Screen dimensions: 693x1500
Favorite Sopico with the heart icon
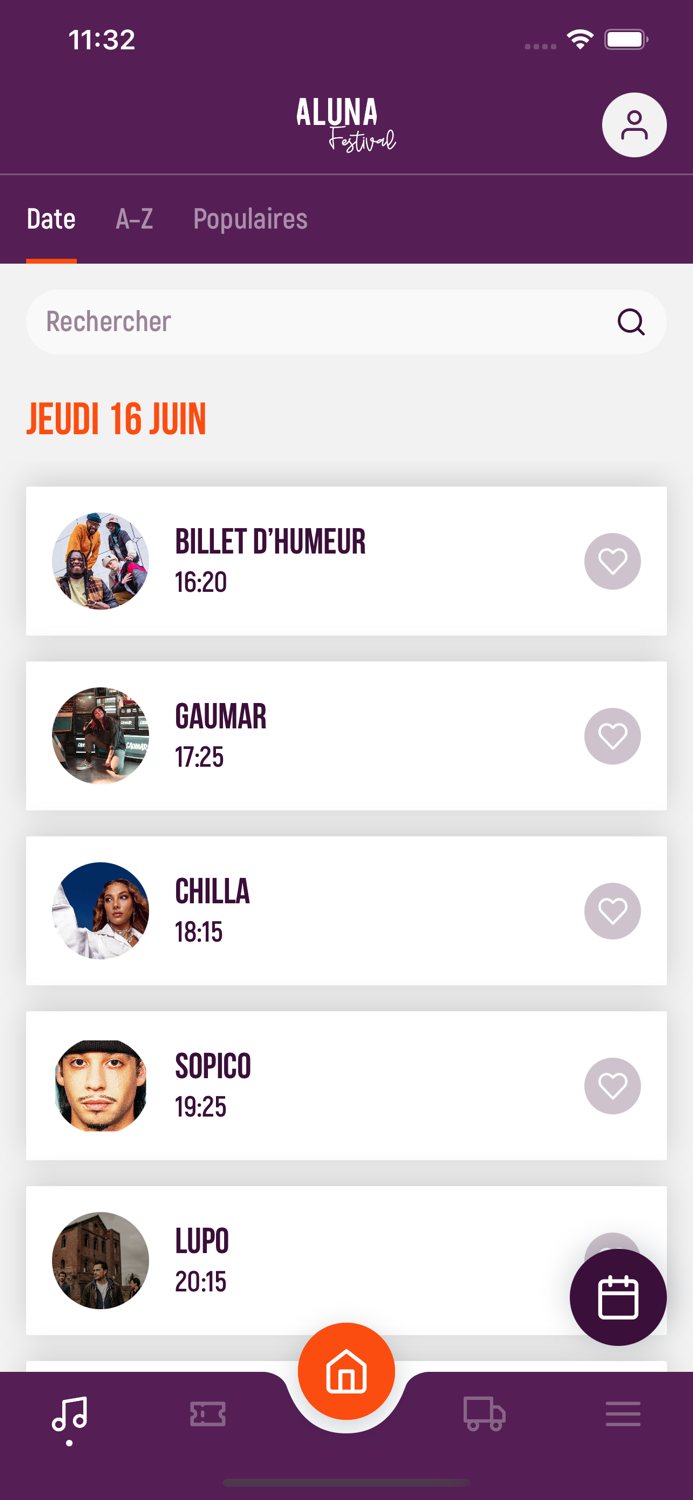612,1086
